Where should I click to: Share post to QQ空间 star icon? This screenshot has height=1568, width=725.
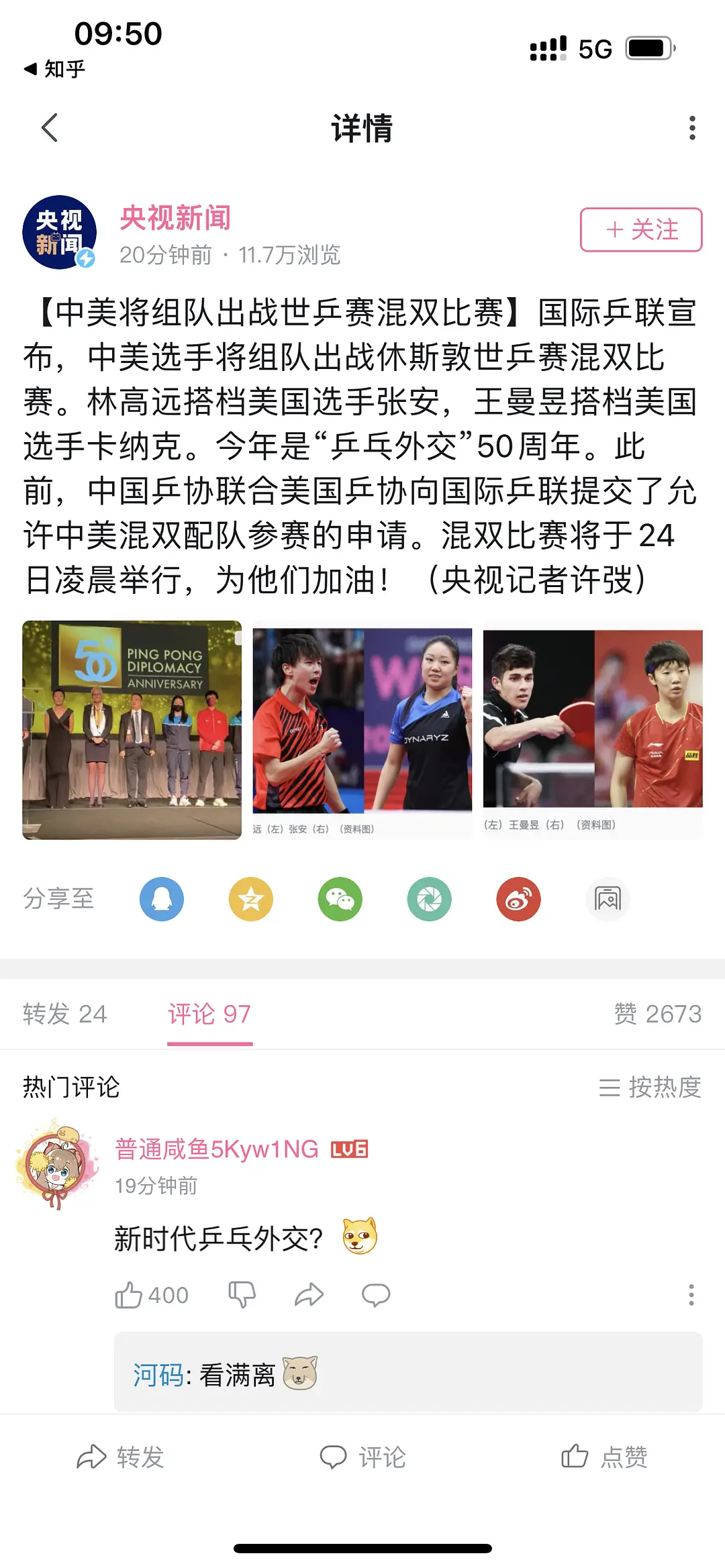tap(251, 899)
